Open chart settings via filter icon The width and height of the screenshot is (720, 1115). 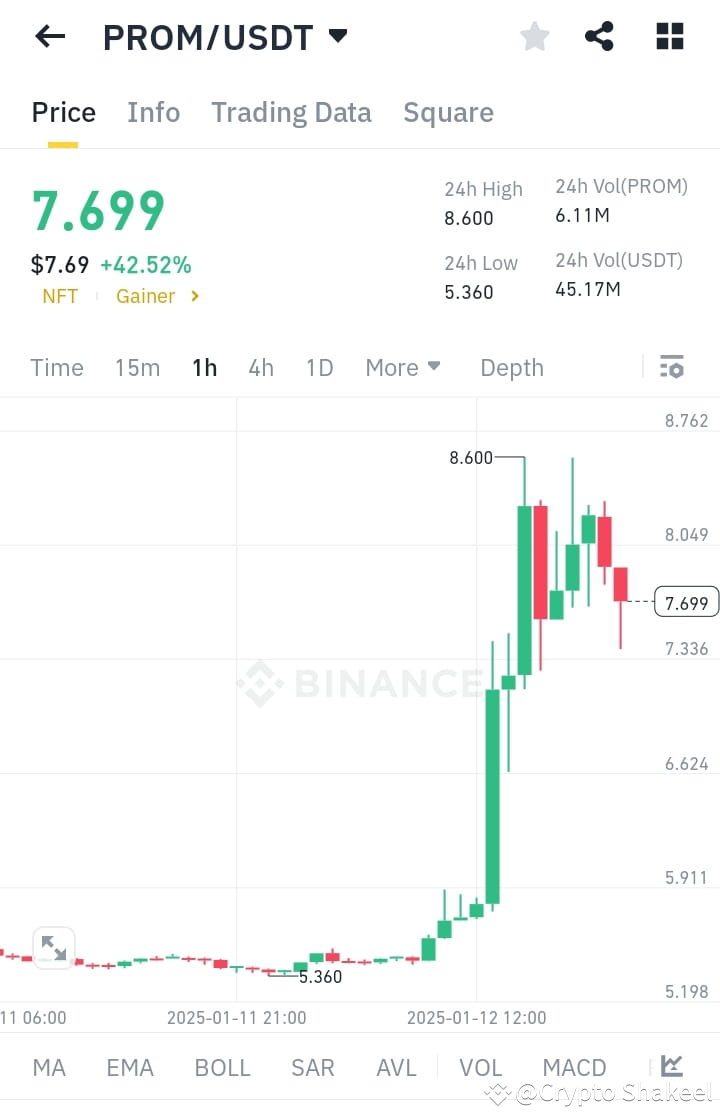(x=671, y=367)
